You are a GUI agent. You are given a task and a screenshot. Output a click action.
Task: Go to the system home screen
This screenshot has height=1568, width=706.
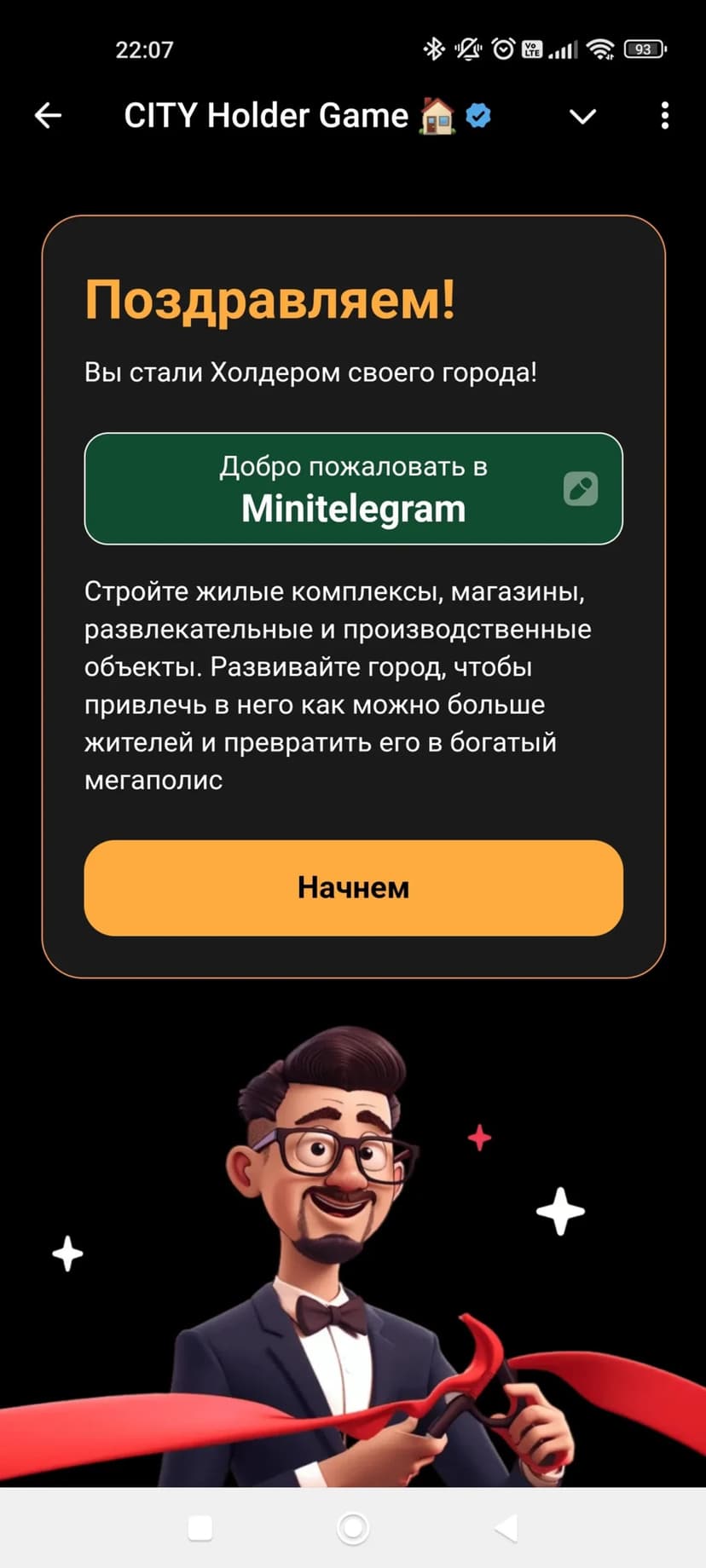click(x=353, y=1528)
